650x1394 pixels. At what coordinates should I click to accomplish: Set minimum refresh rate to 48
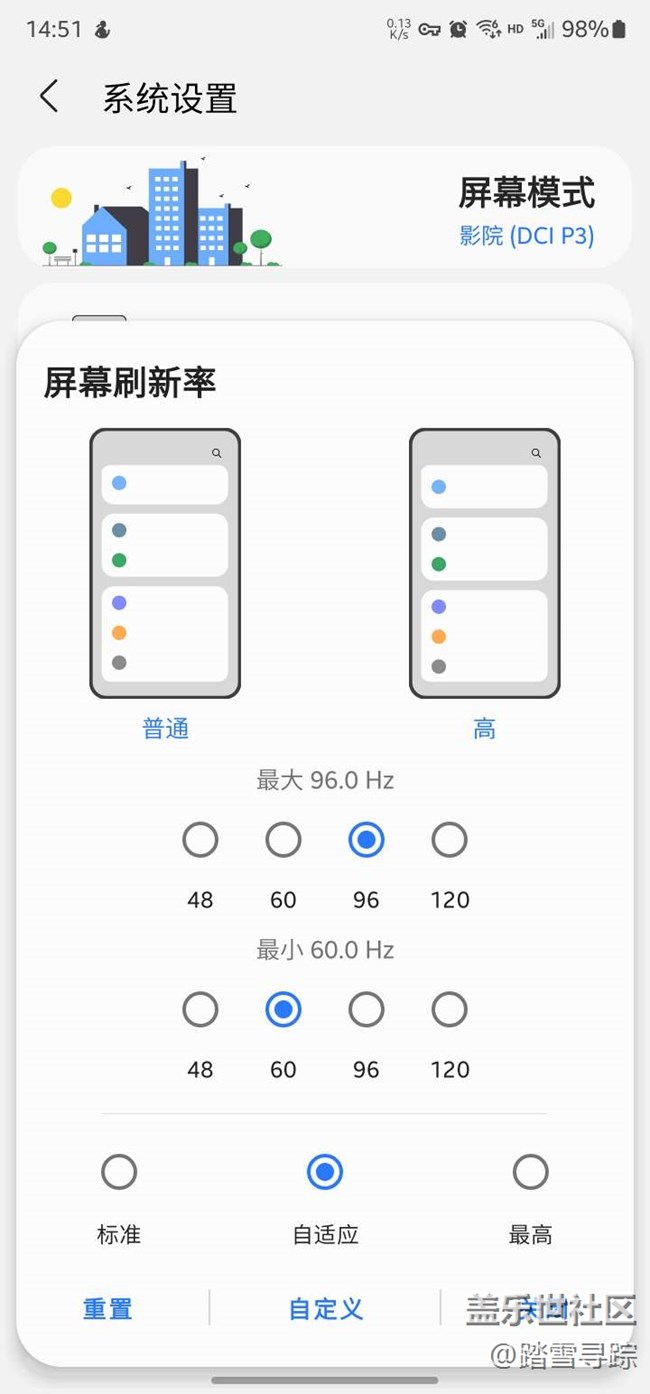click(200, 1010)
